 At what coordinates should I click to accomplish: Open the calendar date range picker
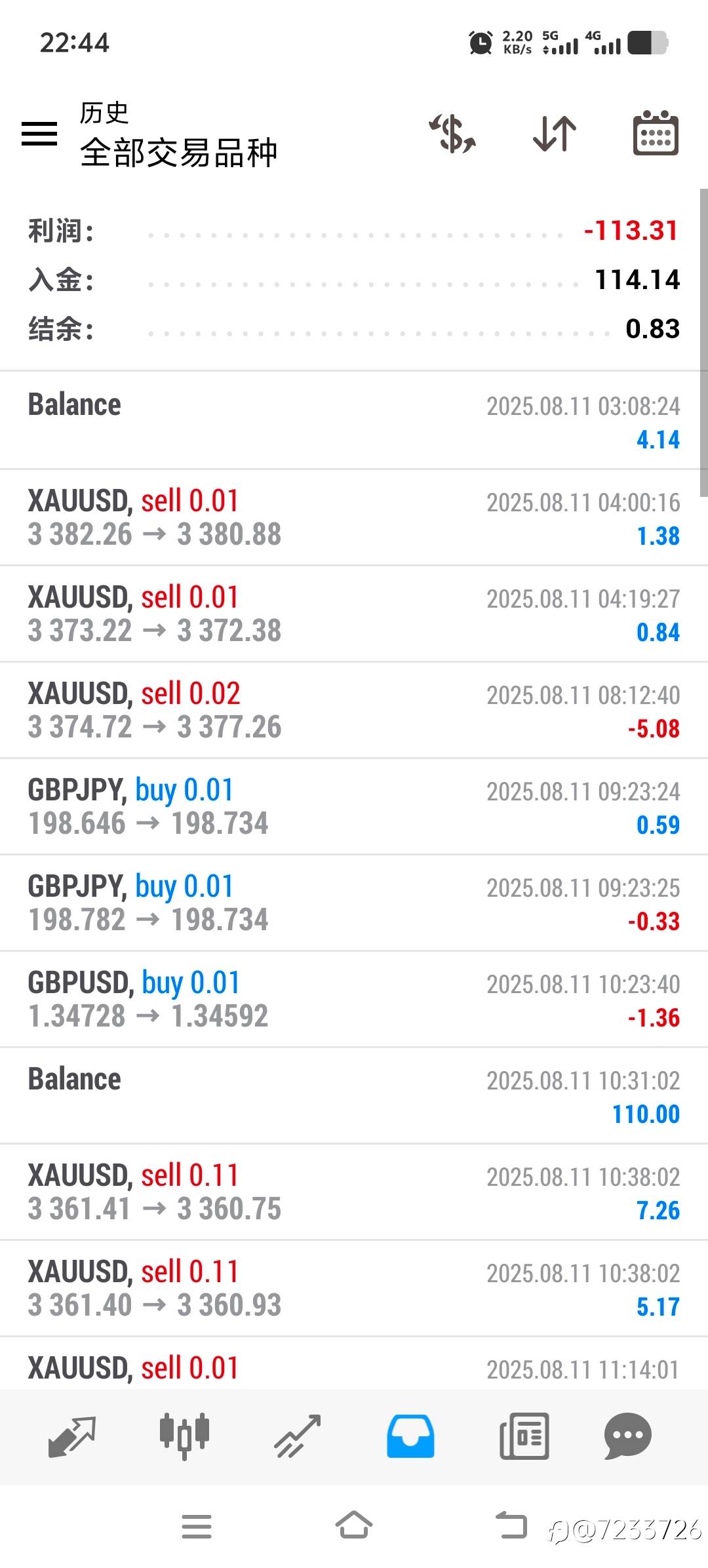pos(656,133)
